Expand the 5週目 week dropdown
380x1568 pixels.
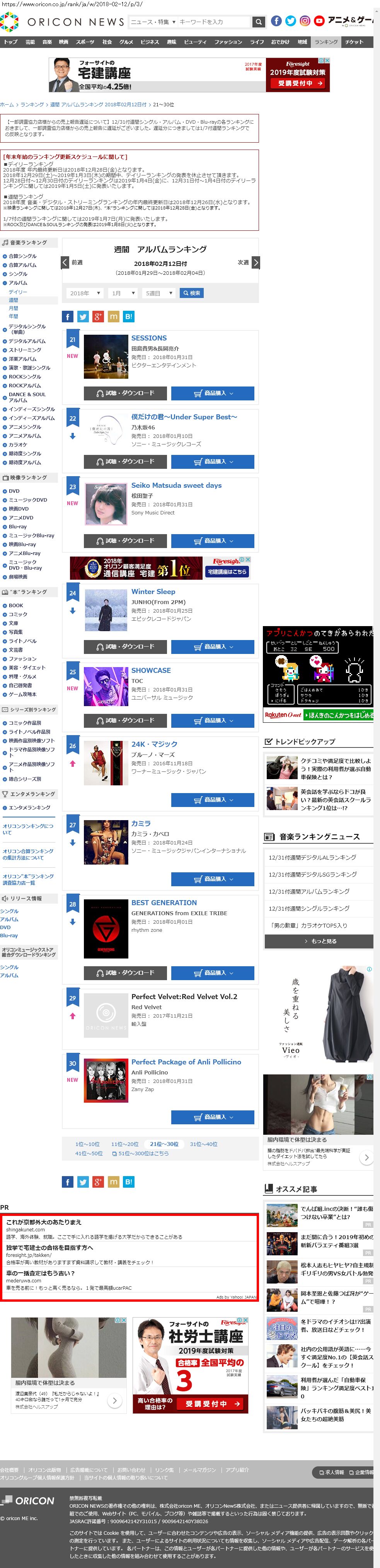click(158, 293)
